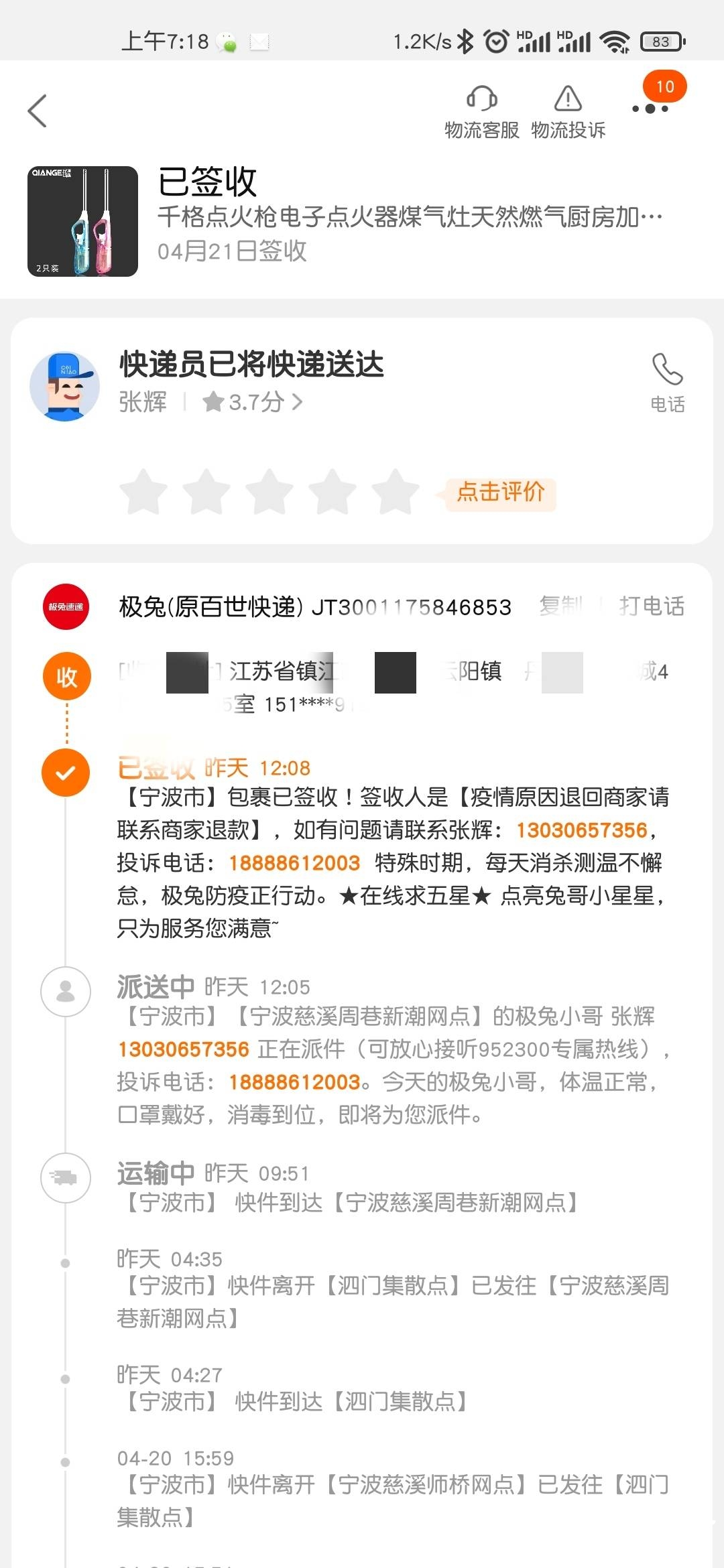The image size is (724, 1568).
Task: Dial 18888612003 in the 派送中 entry
Action: [294, 1082]
